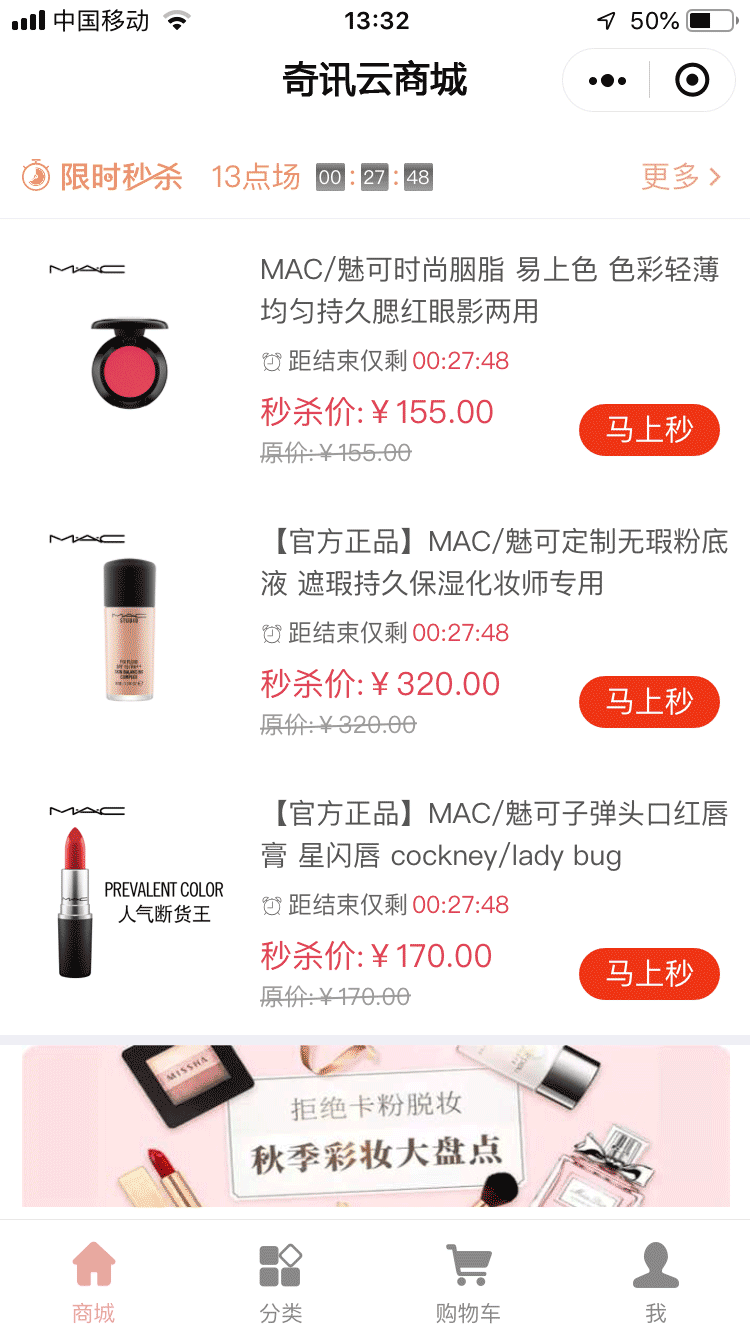The height and width of the screenshot is (1334, 750).
Task: Go to the 我 profile tab
Action: point(656,1282)
